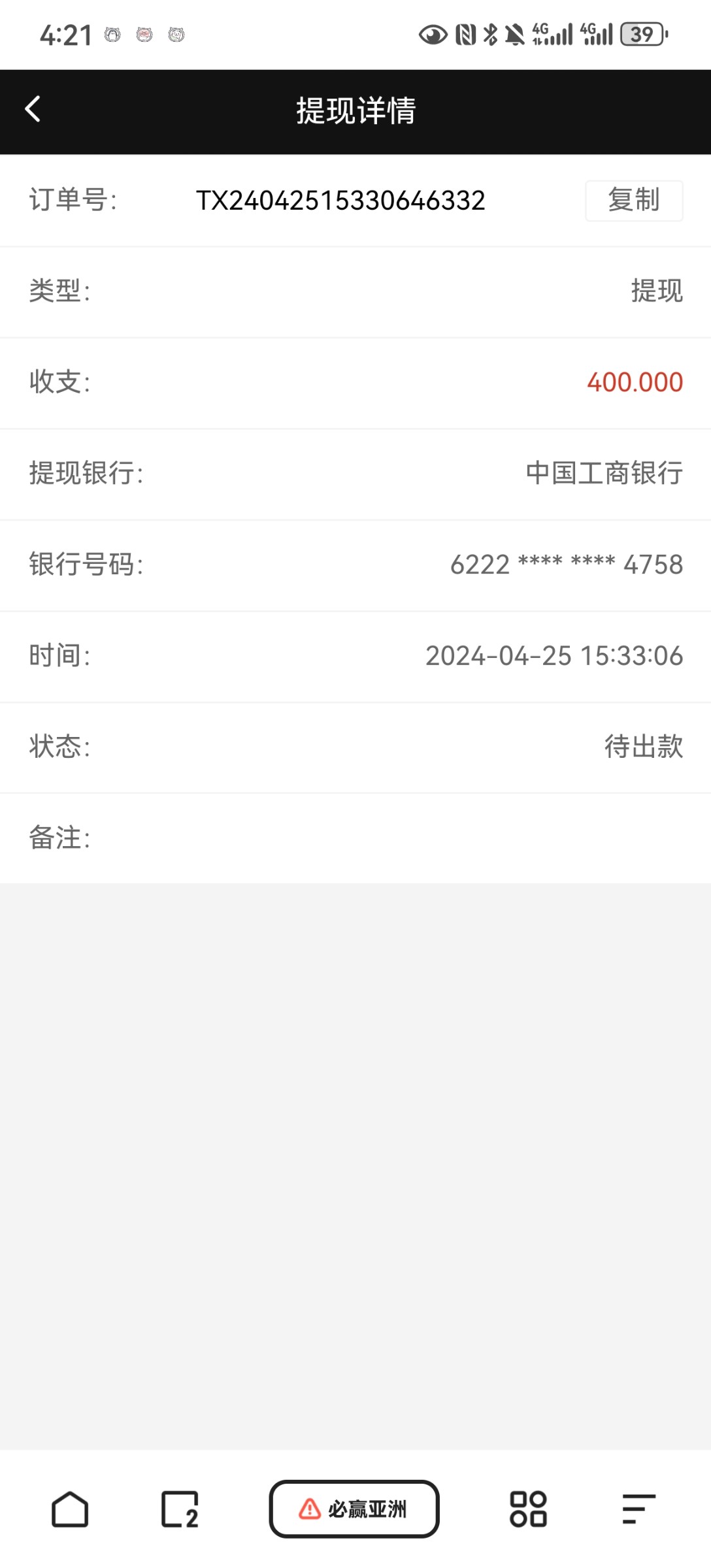Tap the 必赢亚洲 center pill button
Image resolution: width=711 pixels, height=1568 pixels.
tap(354, 1510)
